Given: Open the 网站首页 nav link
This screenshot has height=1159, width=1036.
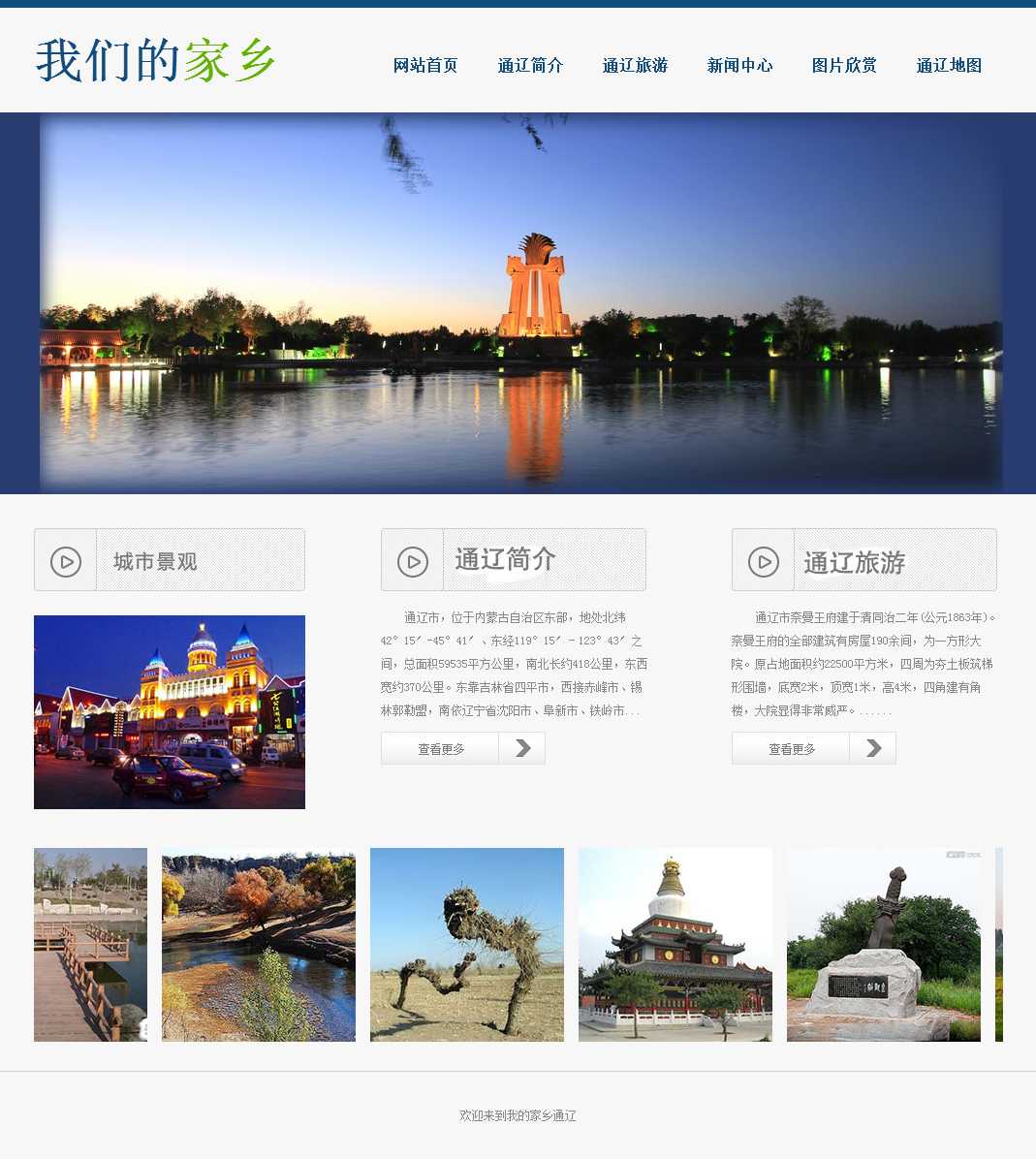Looking at the screenshot, I should coord(424,66).
